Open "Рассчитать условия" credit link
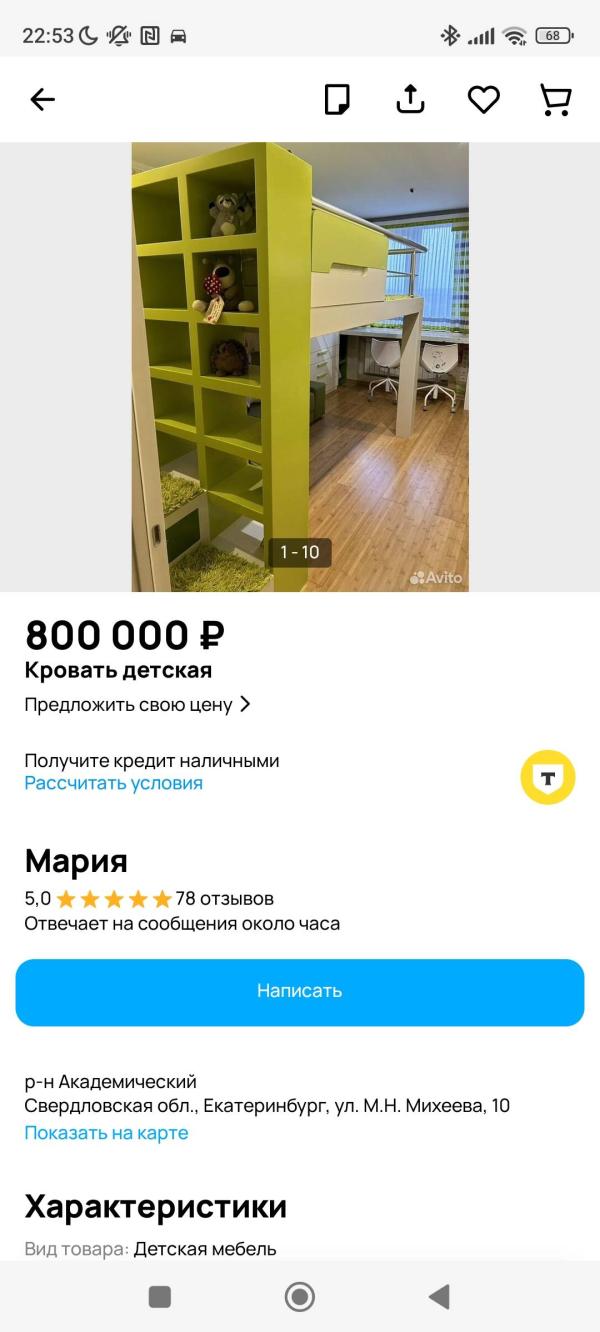The image size is (600, 1332). click(x=113, y=783)
